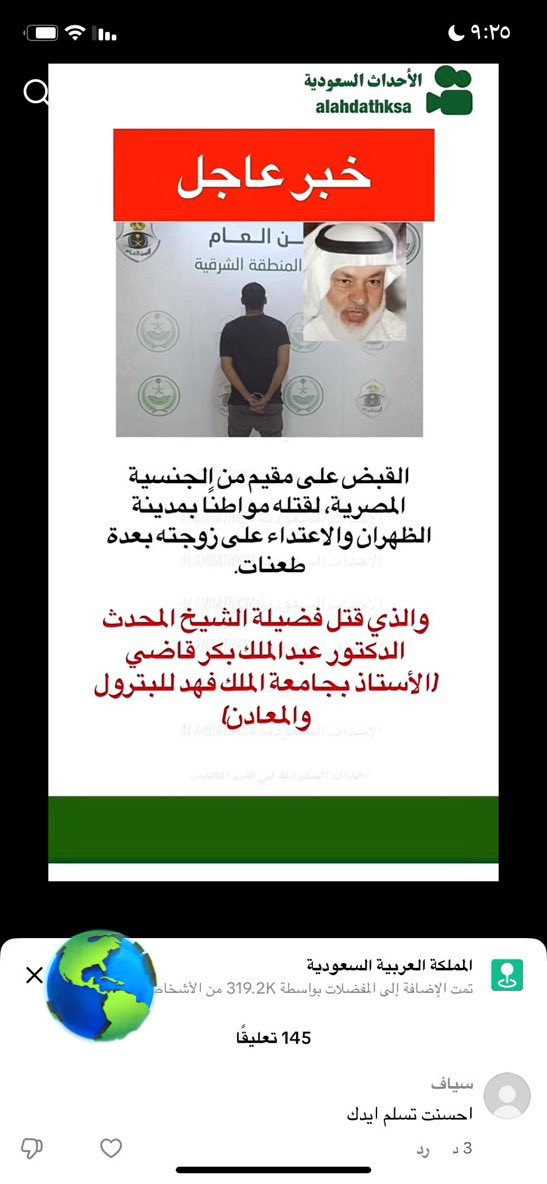The height and width of the screenshot is (1184, 547).
Task: Like the comment by سياف
Action: tap(111, 1149)
